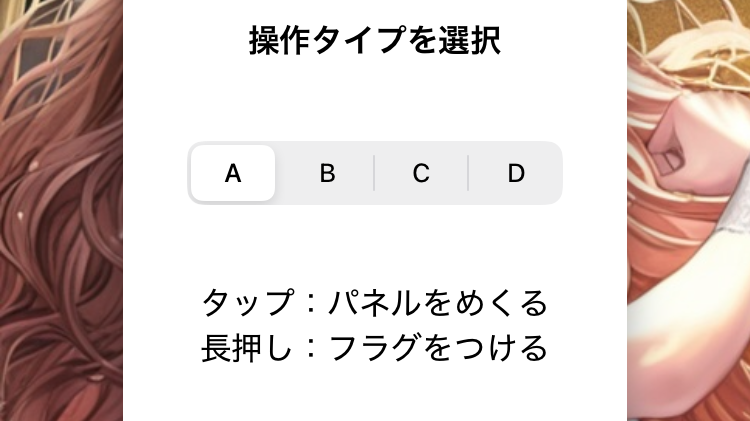Select operation type A
This screenshot has width=750, height=421.
point(233,173)
